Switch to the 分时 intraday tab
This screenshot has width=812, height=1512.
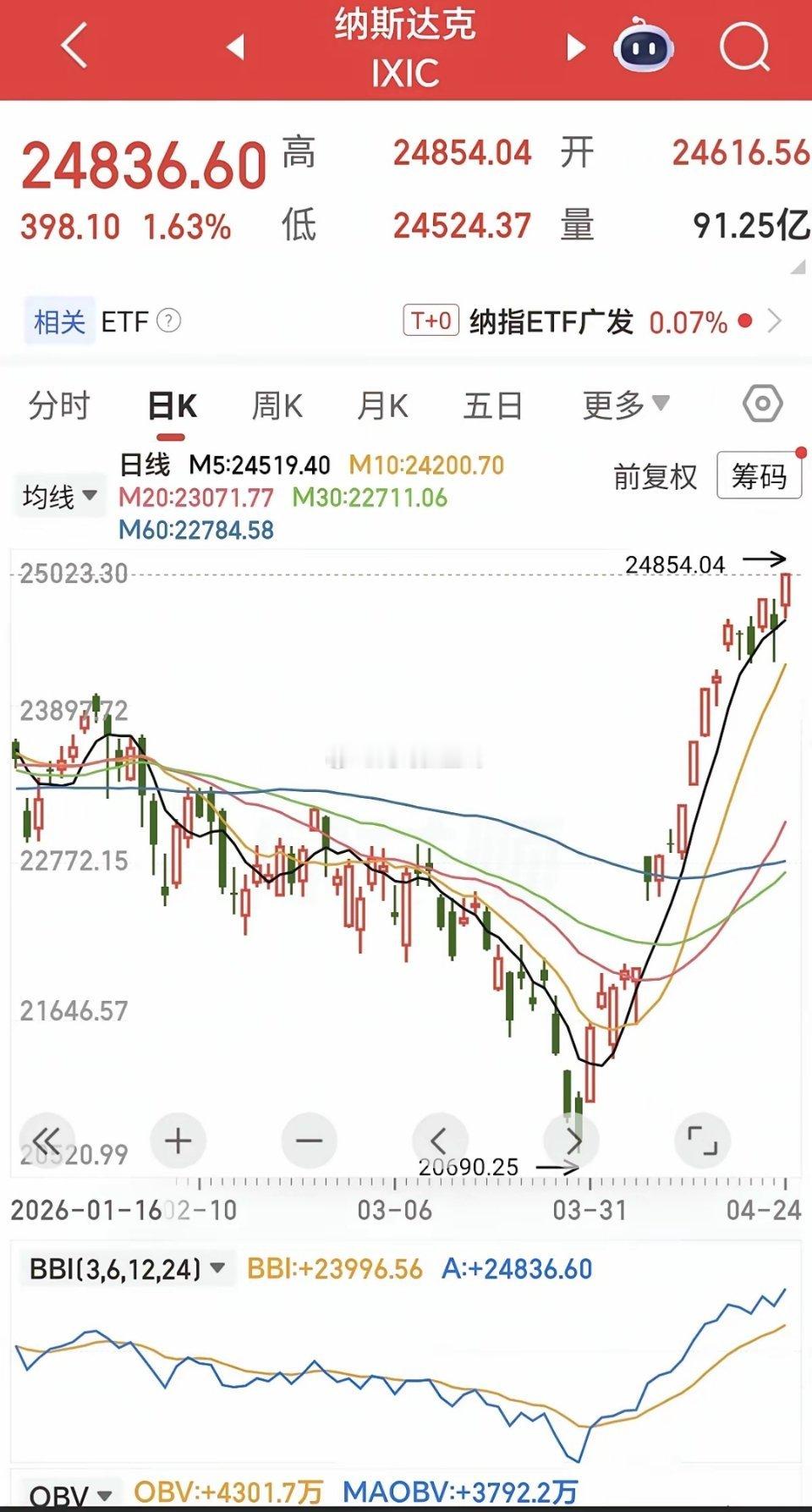[58, 406]
